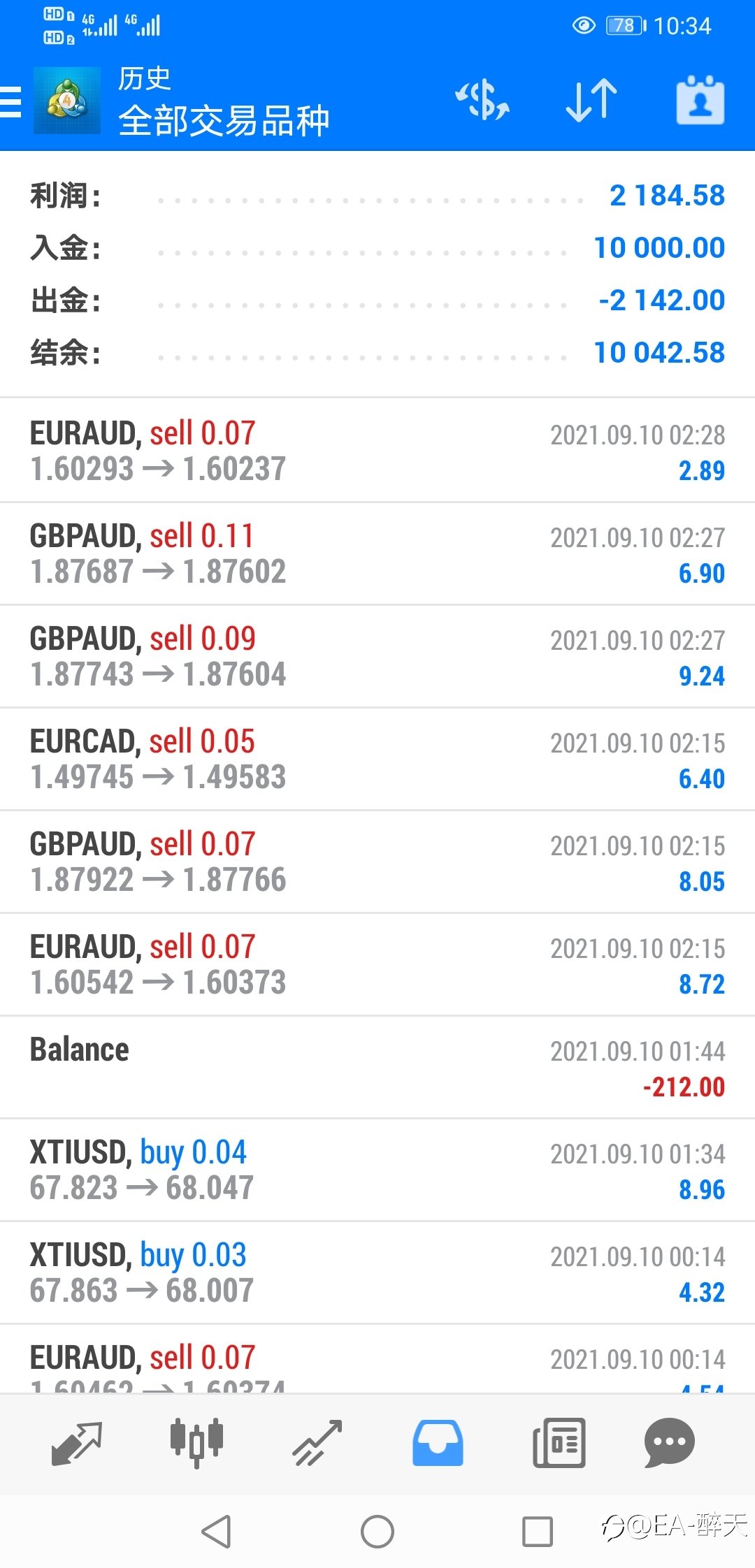Open EURAUD sell 0.07 trade at 02:28
The image size is (755, 1568).
pyautogui.click(x=377, y=451)
